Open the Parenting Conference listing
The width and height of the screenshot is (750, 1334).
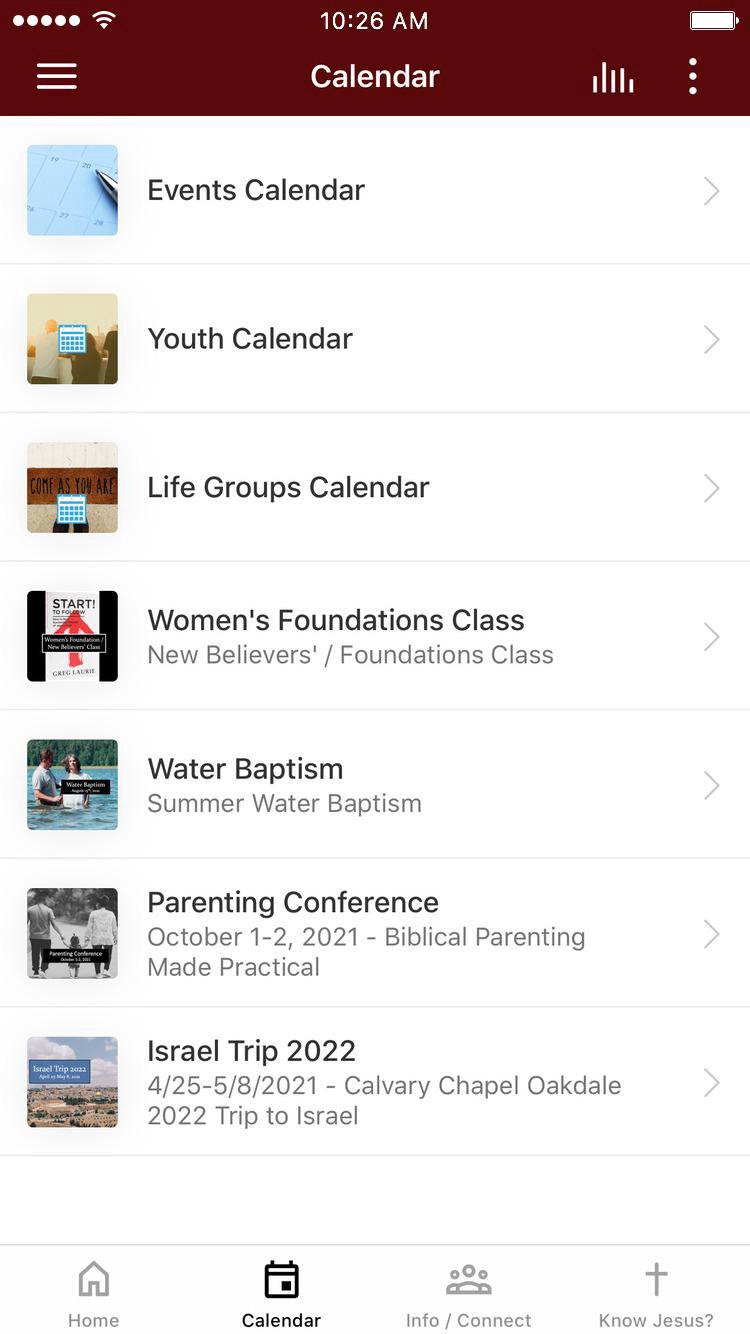pyautogui.click(x=375, y=933)
